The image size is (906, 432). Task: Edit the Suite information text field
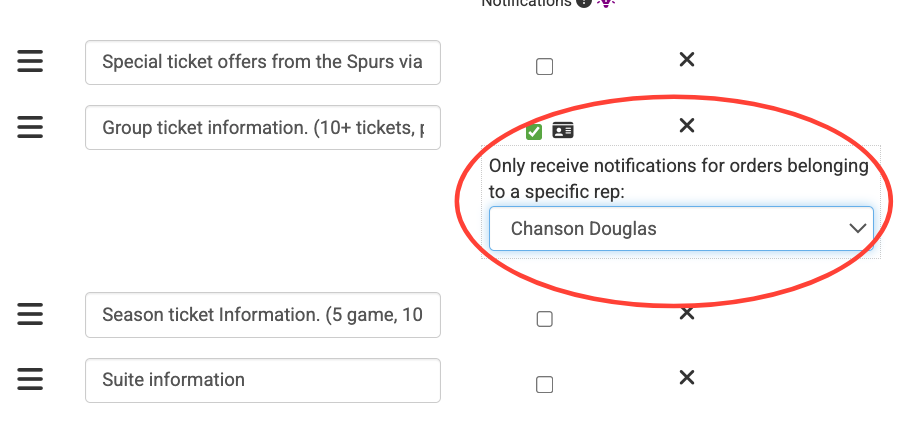click(262, 380)
